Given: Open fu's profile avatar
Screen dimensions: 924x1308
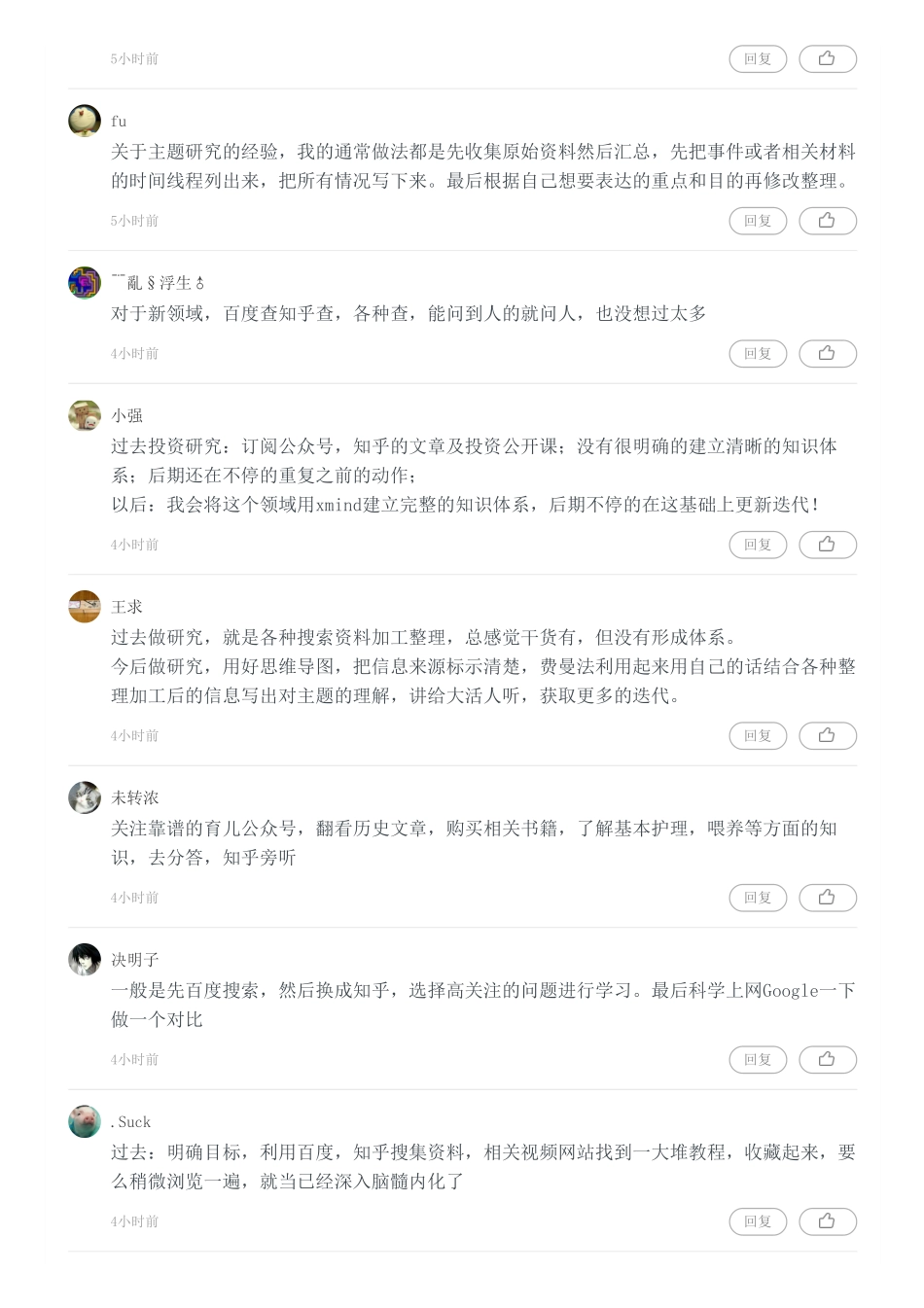Looking at the screenshot, I should [85, 121].
